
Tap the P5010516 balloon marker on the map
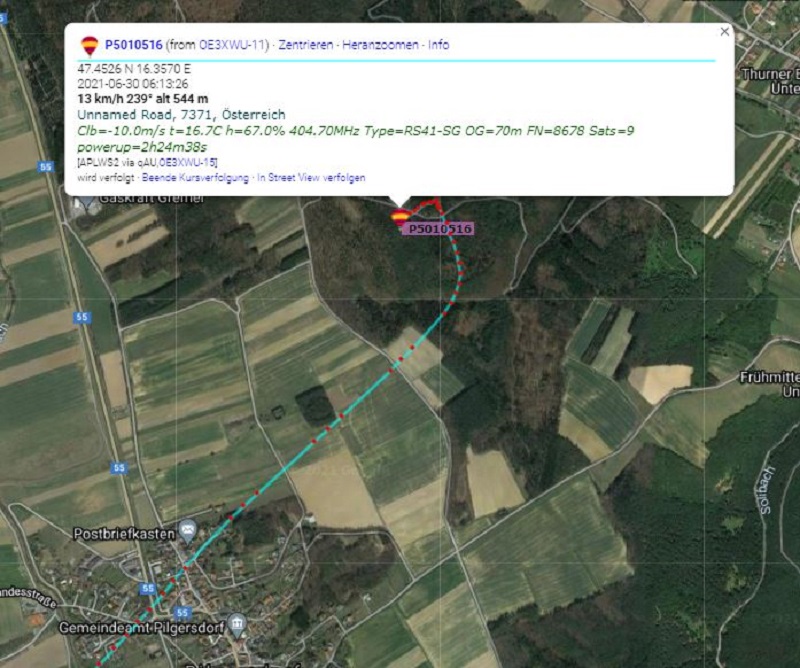[x=400, y=216]
